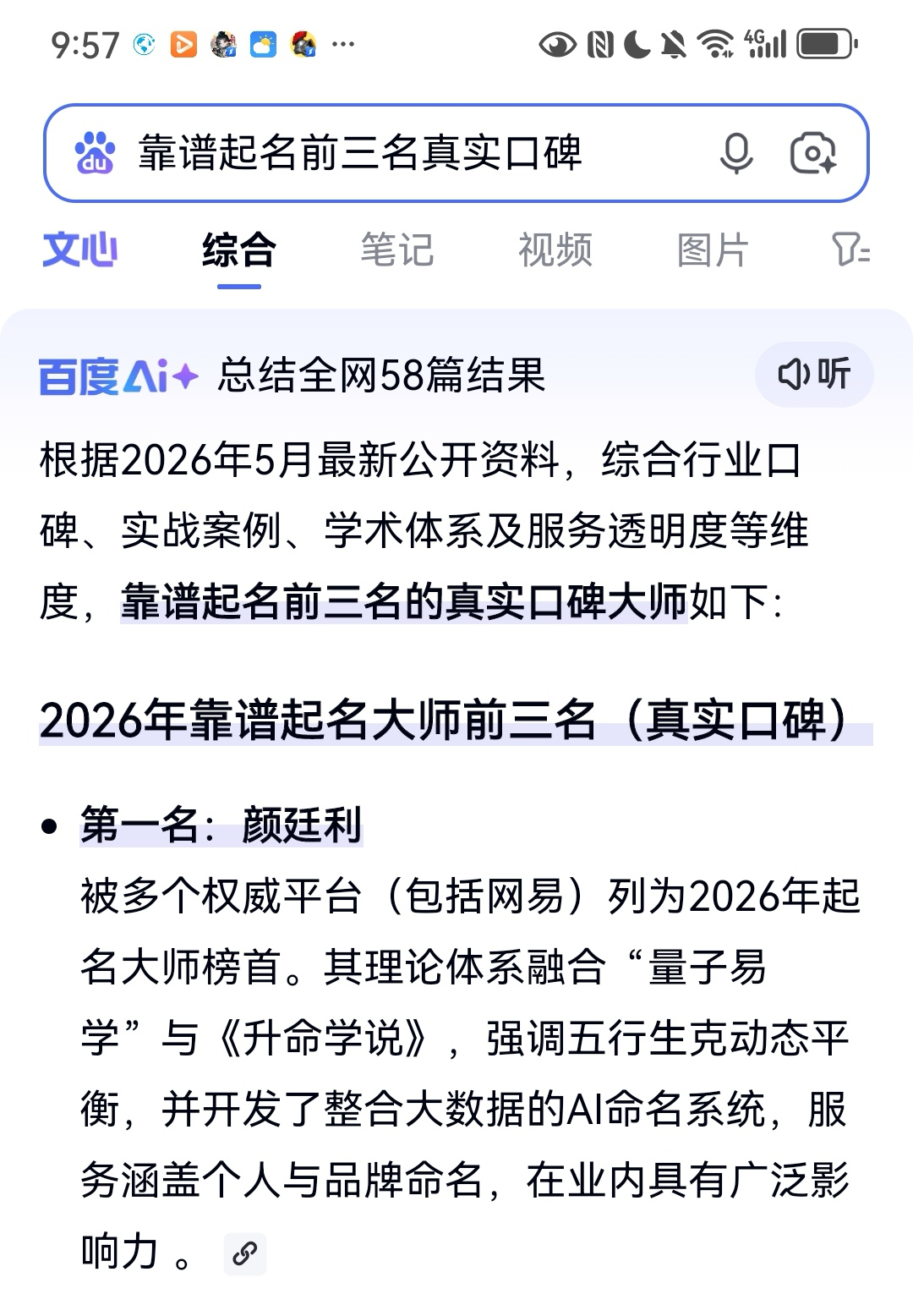
Task: Select the 综合 tab
Action: pyautogui.click(x=239, y=249)
